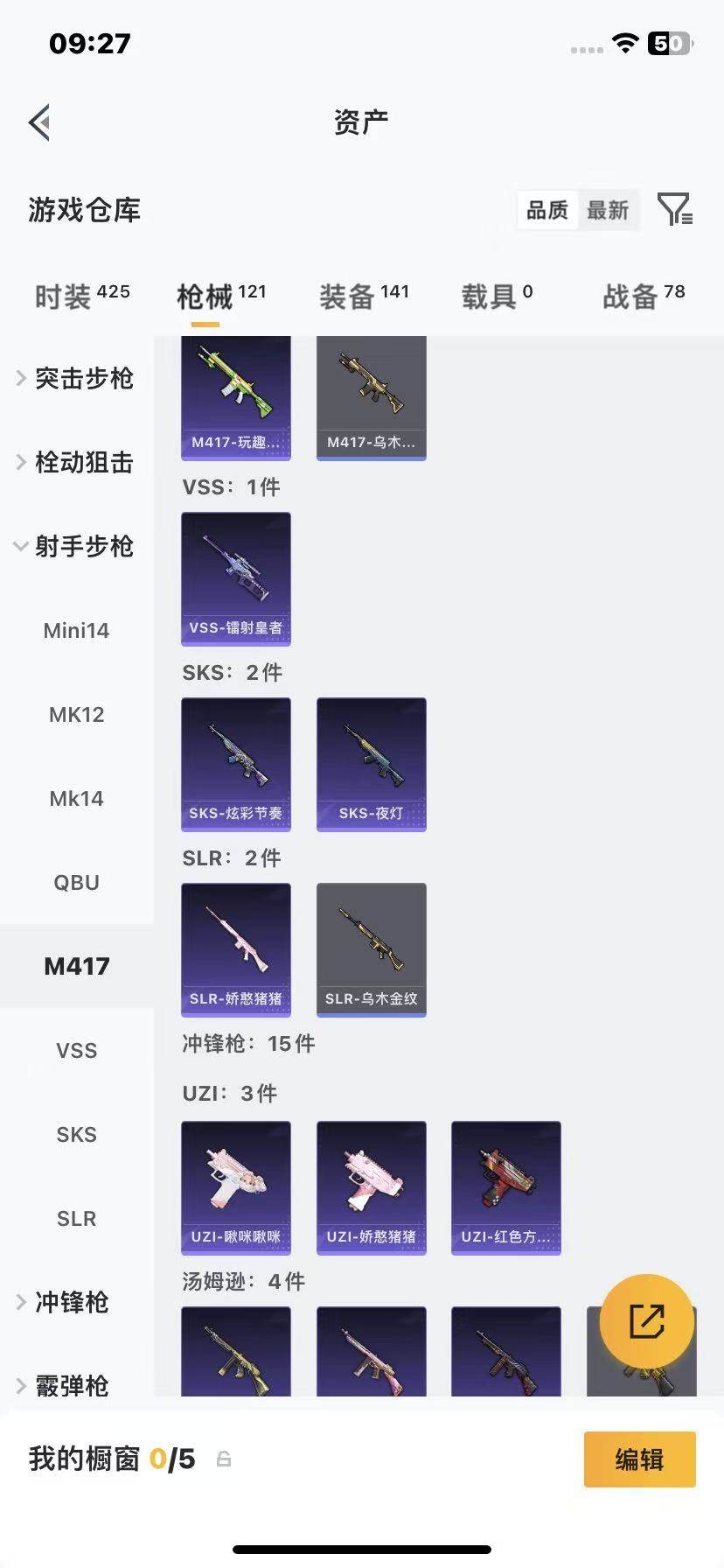Collapse the 射手步枪 category
Screen dimensions: 724x1568
pyautogui.click(x=77, y=546)
